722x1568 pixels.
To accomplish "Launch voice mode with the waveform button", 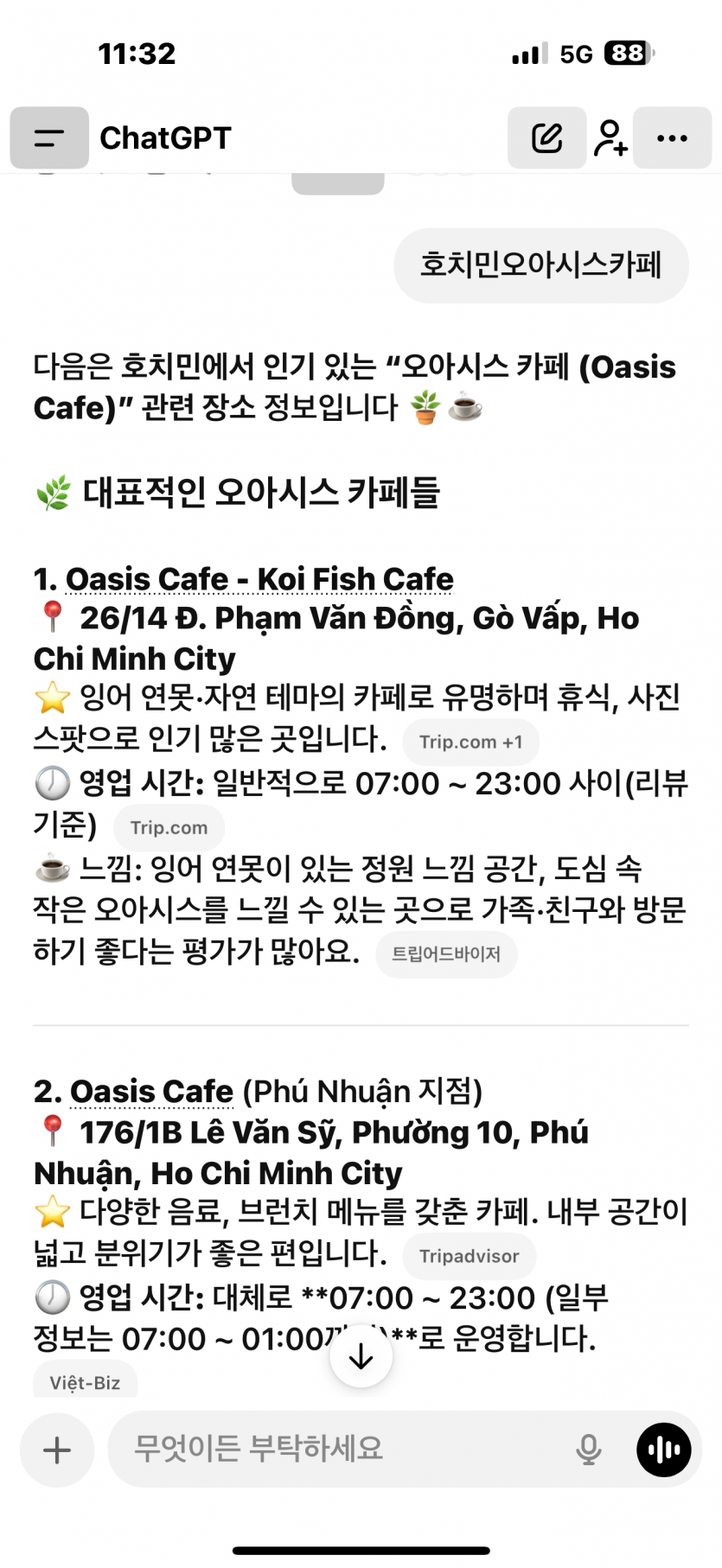I will [x=663, y=1450].
